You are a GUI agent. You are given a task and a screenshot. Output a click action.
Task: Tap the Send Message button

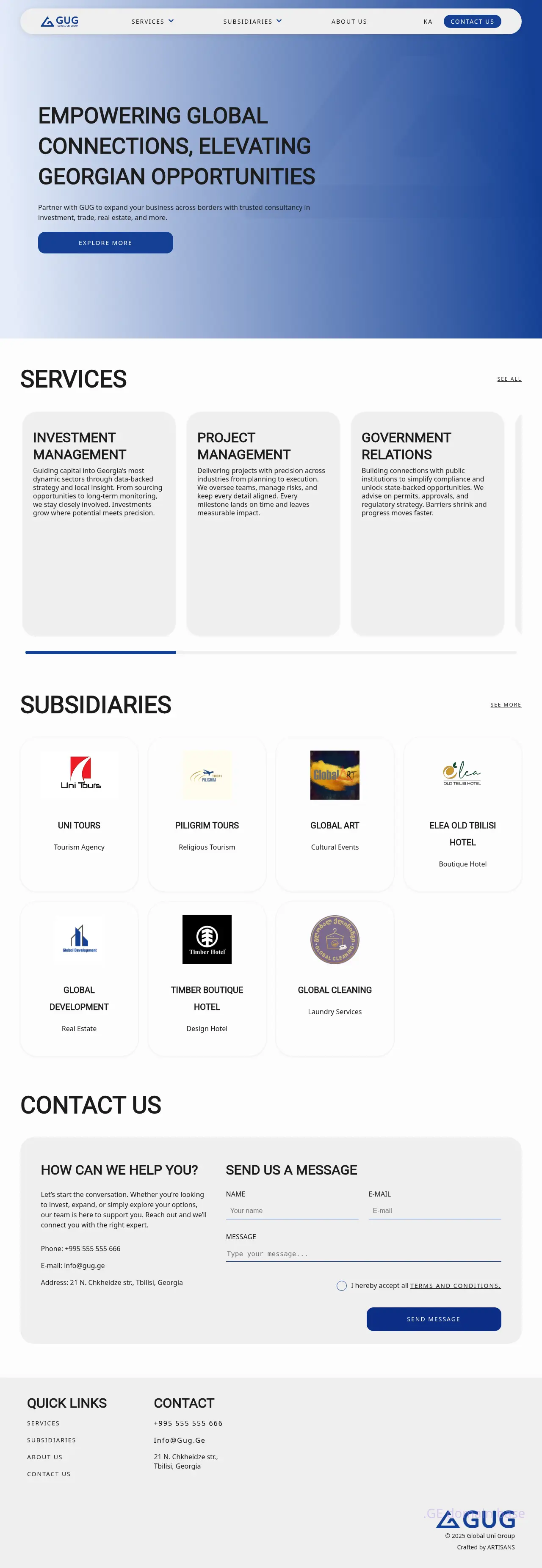point(433,1318)
